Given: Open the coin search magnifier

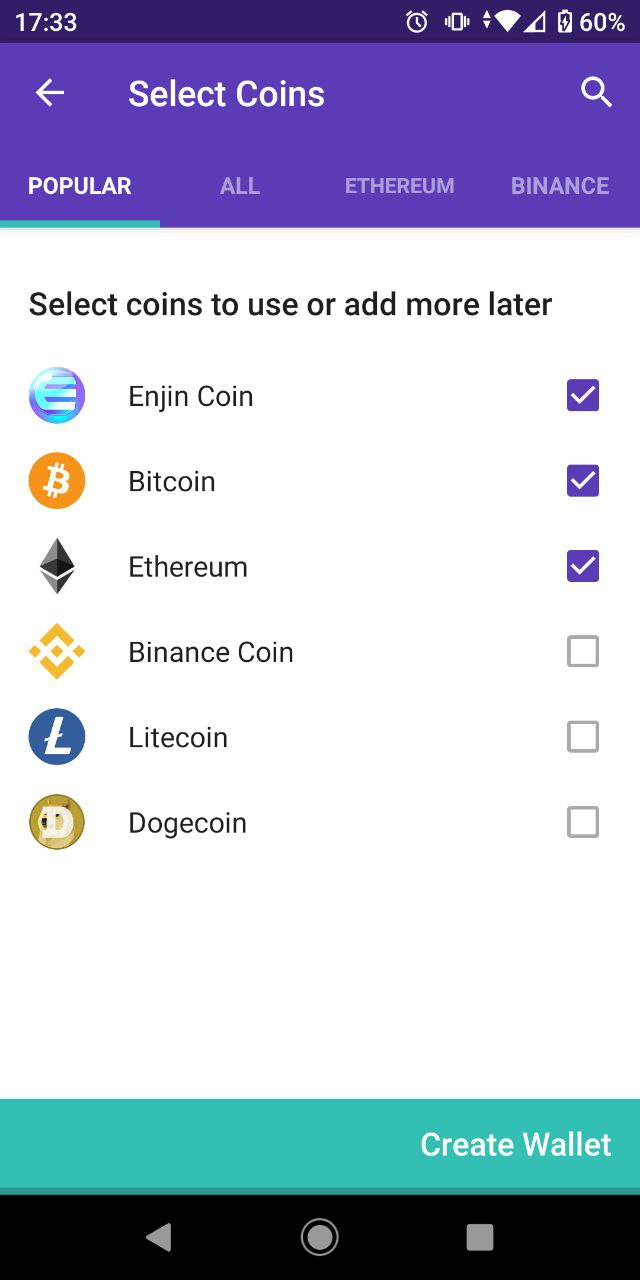Looking at the screenshot, I should 596,93.
